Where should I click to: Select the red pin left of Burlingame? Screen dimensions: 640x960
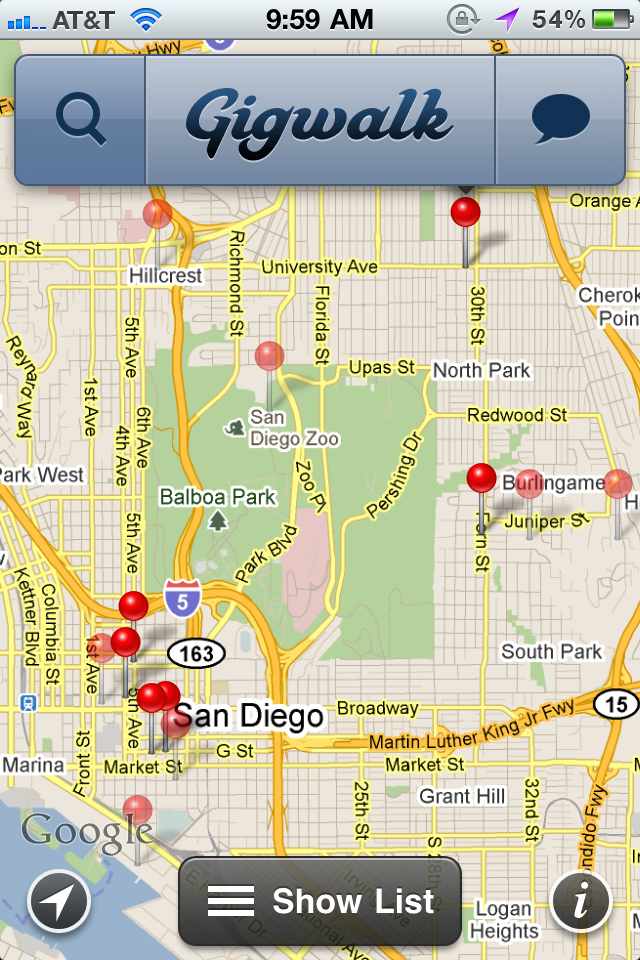[481, 479]
